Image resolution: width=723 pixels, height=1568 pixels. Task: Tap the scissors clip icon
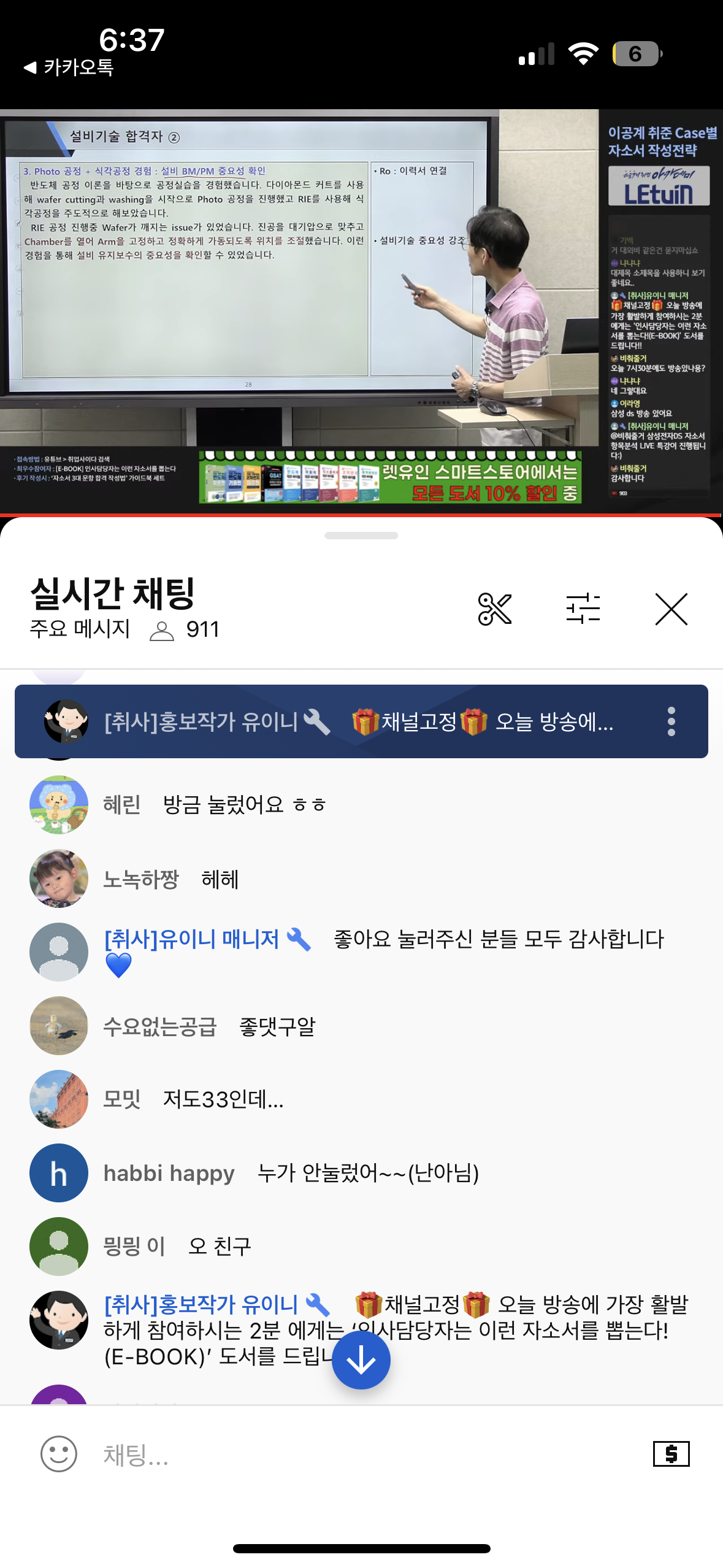494,609
